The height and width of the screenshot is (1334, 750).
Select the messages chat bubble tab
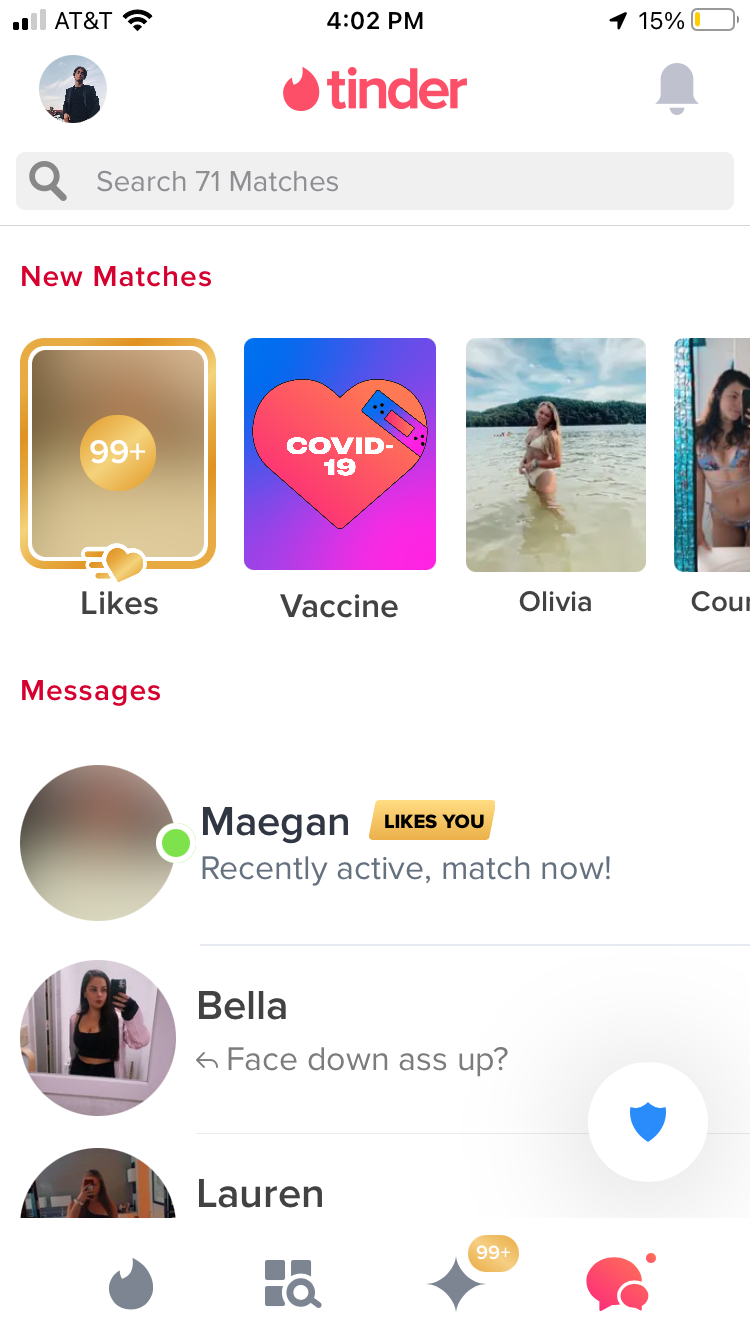point(617,1284)
